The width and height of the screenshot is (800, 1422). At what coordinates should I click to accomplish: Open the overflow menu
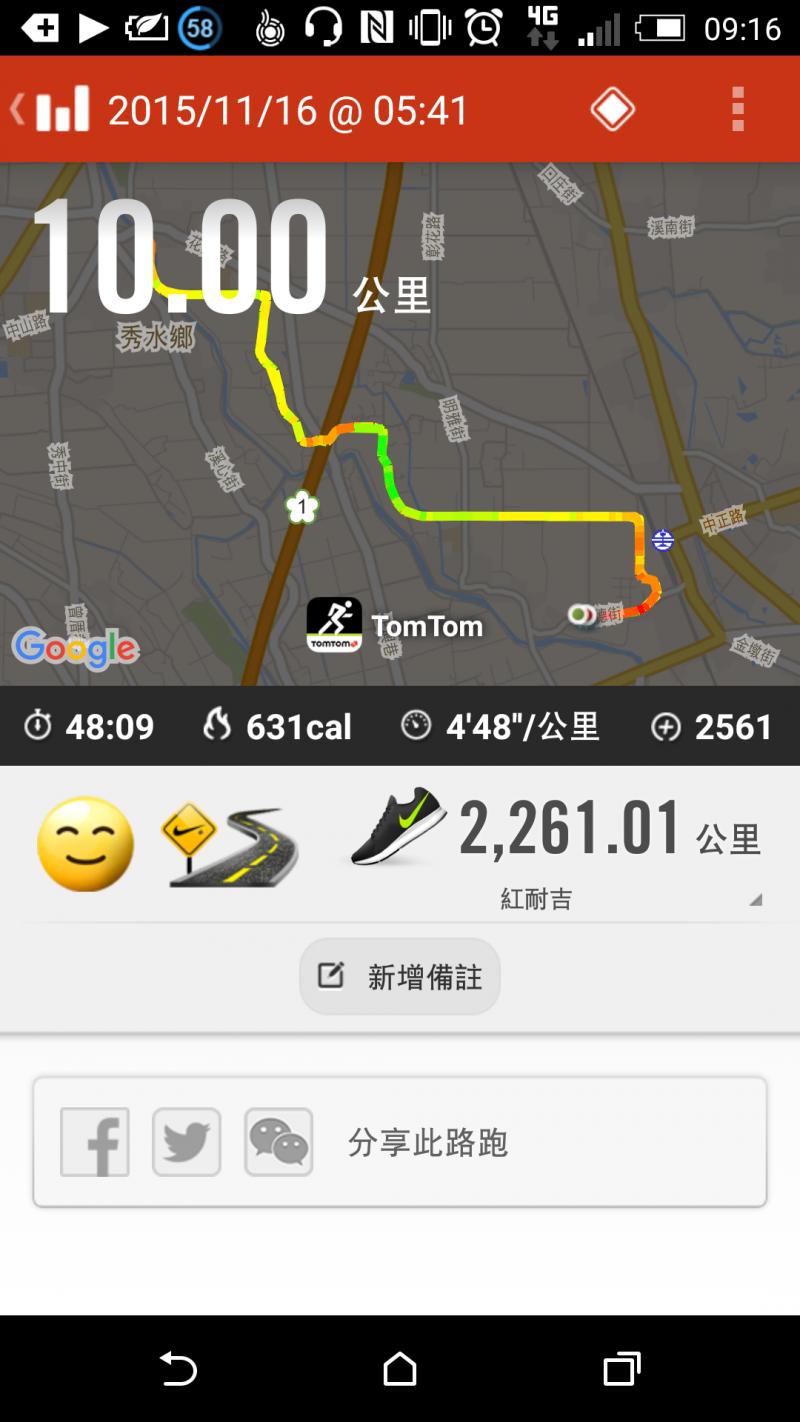738,109
